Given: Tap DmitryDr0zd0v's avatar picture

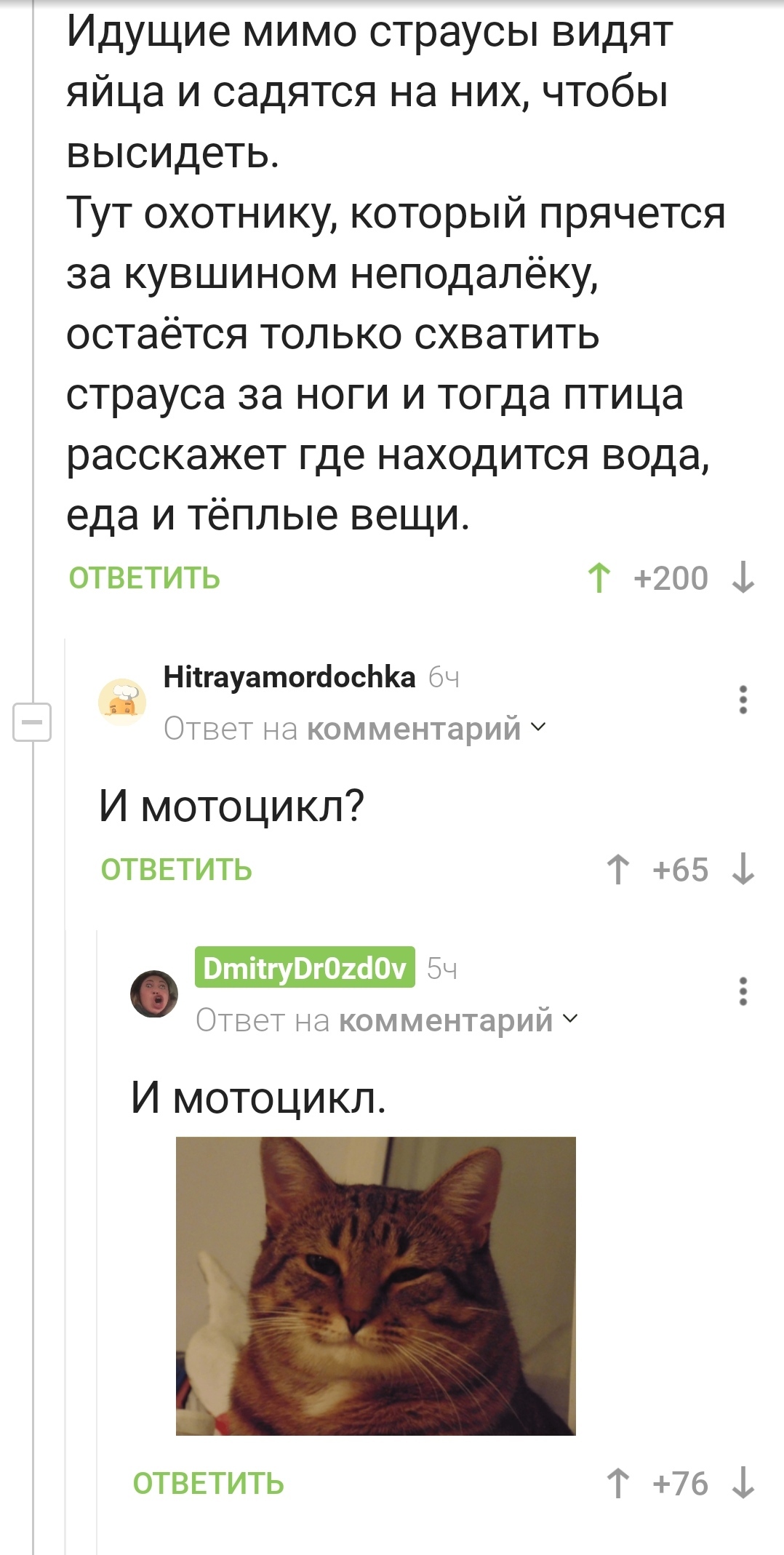Looking at the screenshot, I should tap(154, 994).
